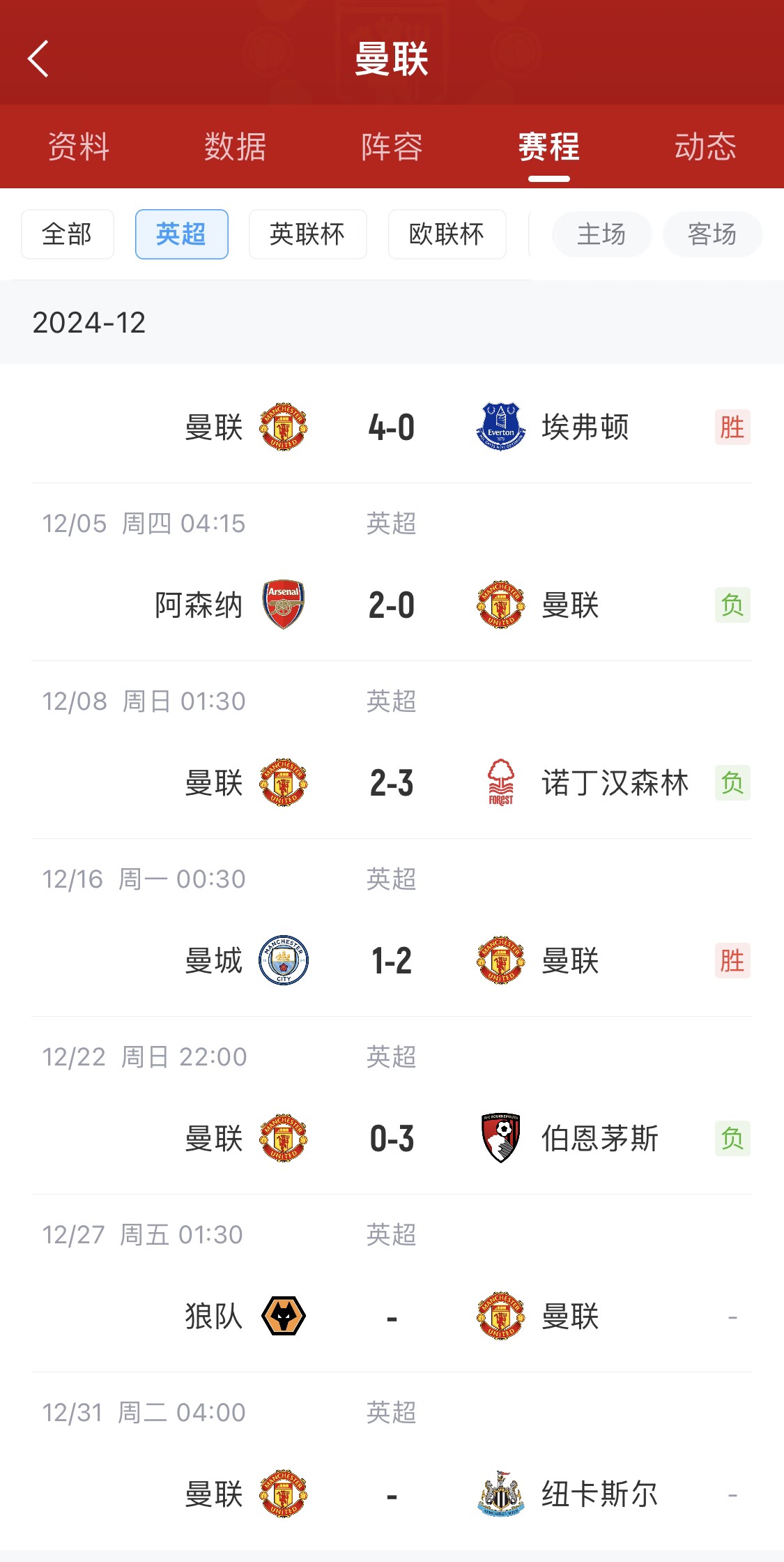Open the upcoming 狼队 vs 曼联 match
784x1562 pixels.
(x=392, y=1316)
